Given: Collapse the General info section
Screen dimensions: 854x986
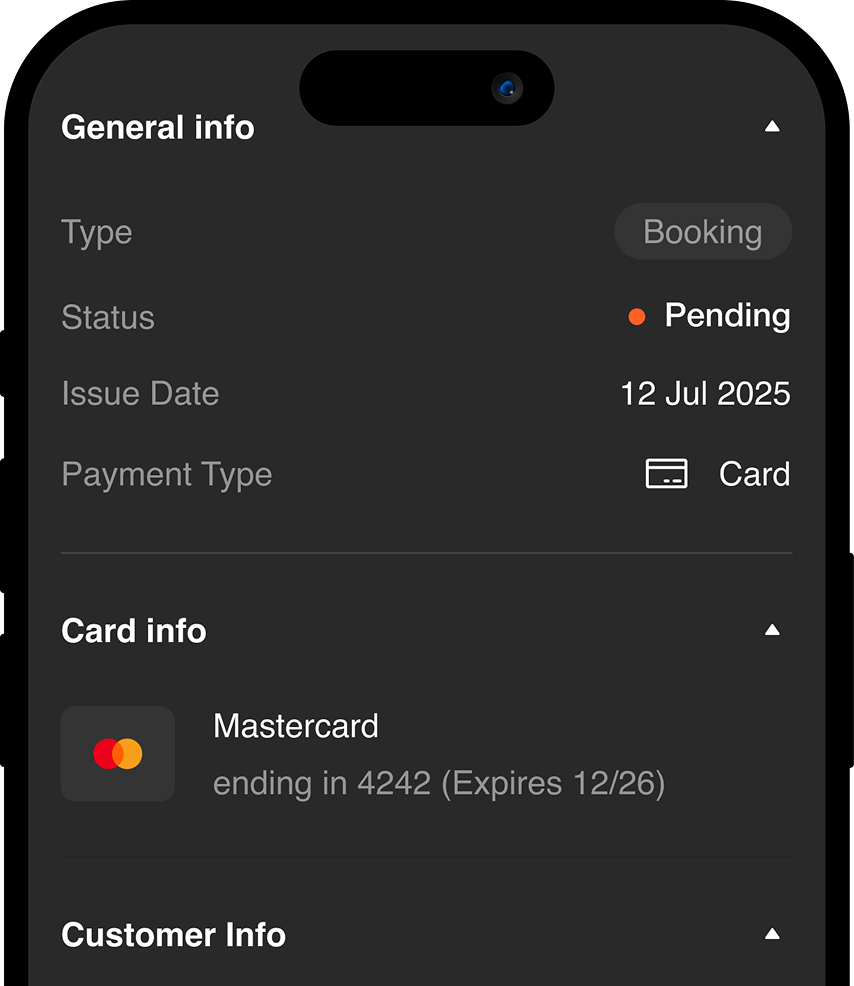Looking at the screenshot, I should [x=771, y=127].
